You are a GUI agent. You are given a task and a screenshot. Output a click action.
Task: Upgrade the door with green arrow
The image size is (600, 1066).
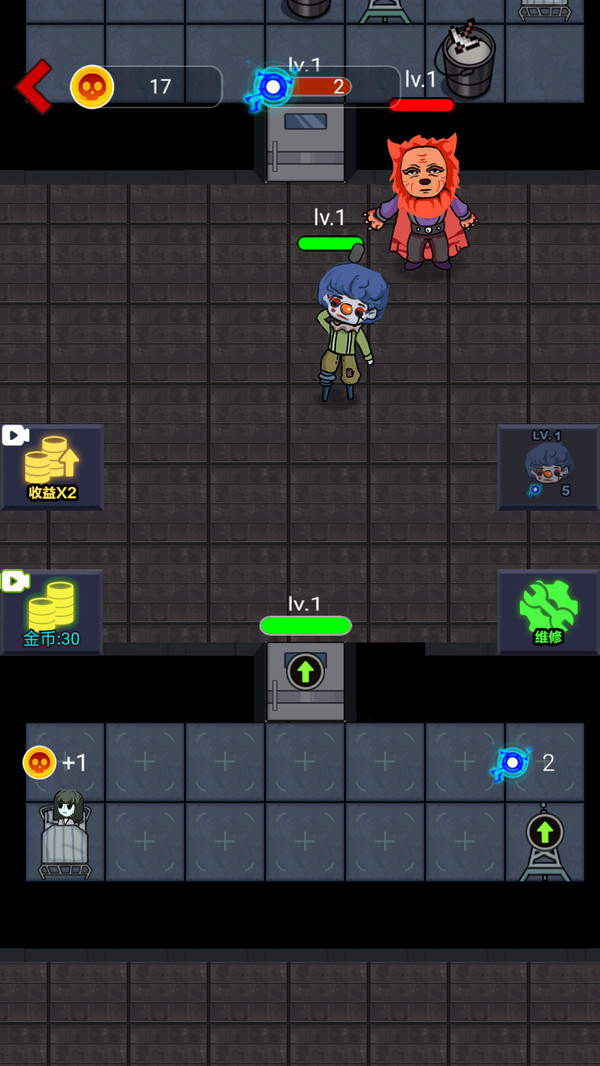(x=305, y=672)
